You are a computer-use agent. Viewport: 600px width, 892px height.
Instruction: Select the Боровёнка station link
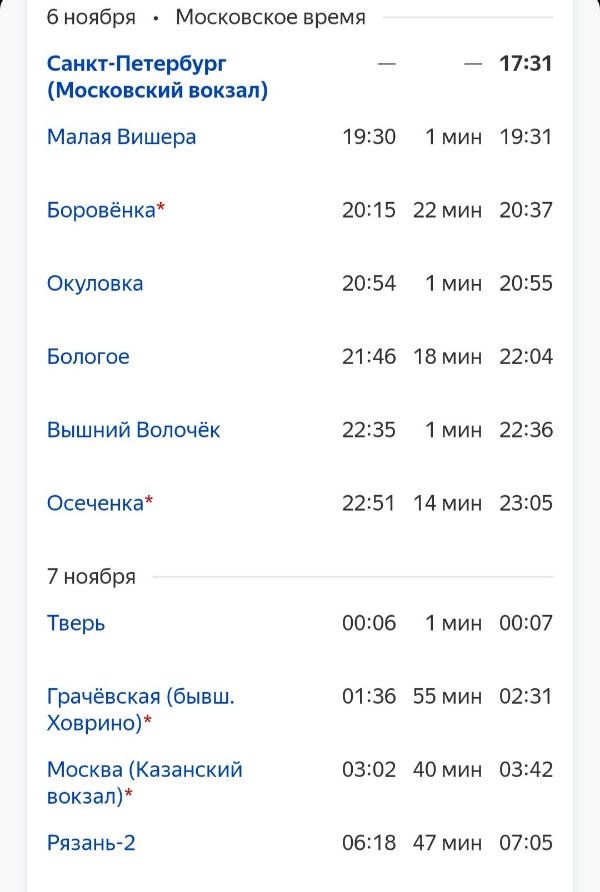pyautogui.click(x=101, y=210)
